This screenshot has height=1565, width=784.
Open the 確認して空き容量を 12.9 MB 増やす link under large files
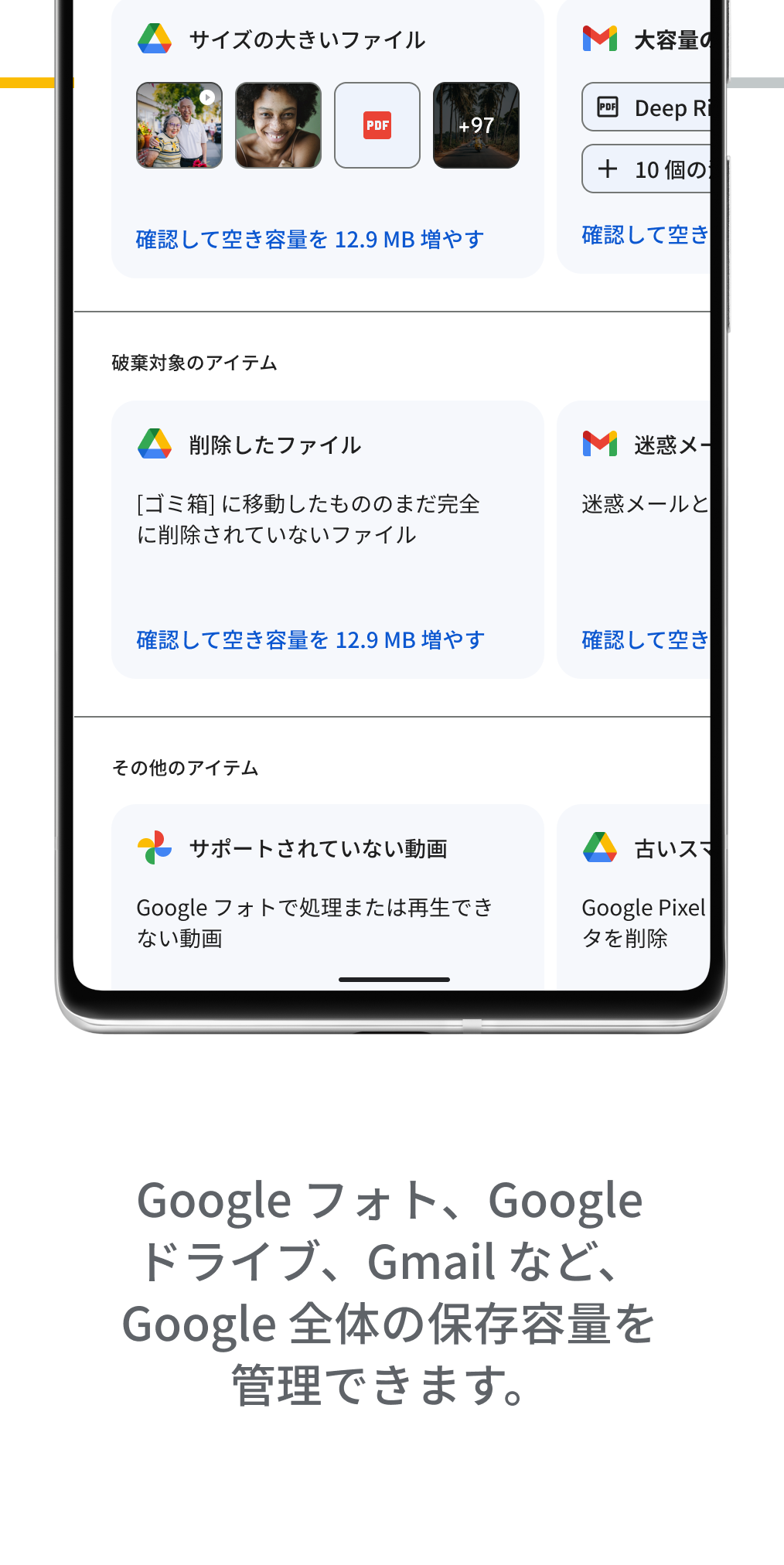click(x=309, y=238)
